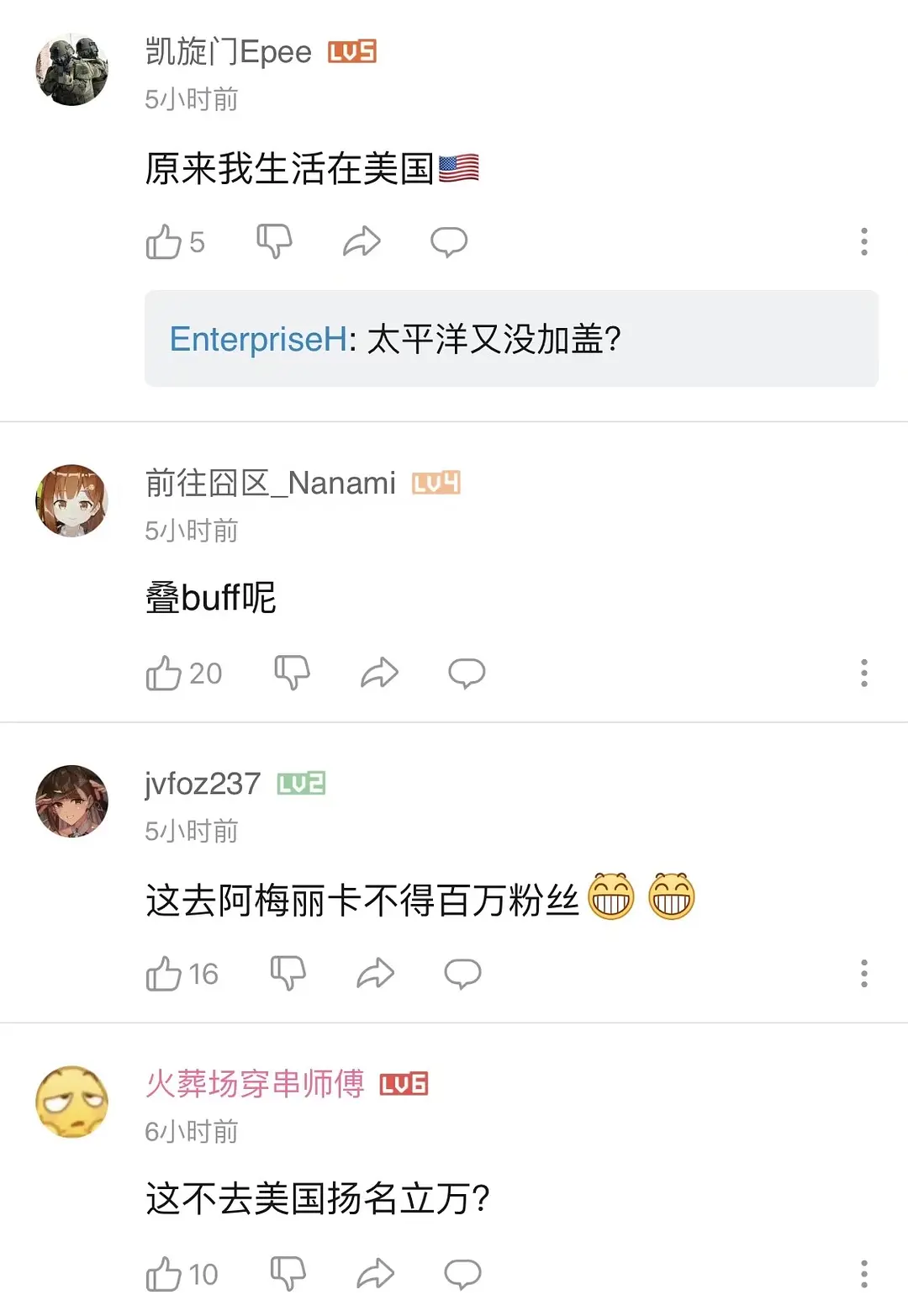Reply to 火葬场穿串师傅's comment
Viewport: 908px width, 1316px height.
(462, 1273)
